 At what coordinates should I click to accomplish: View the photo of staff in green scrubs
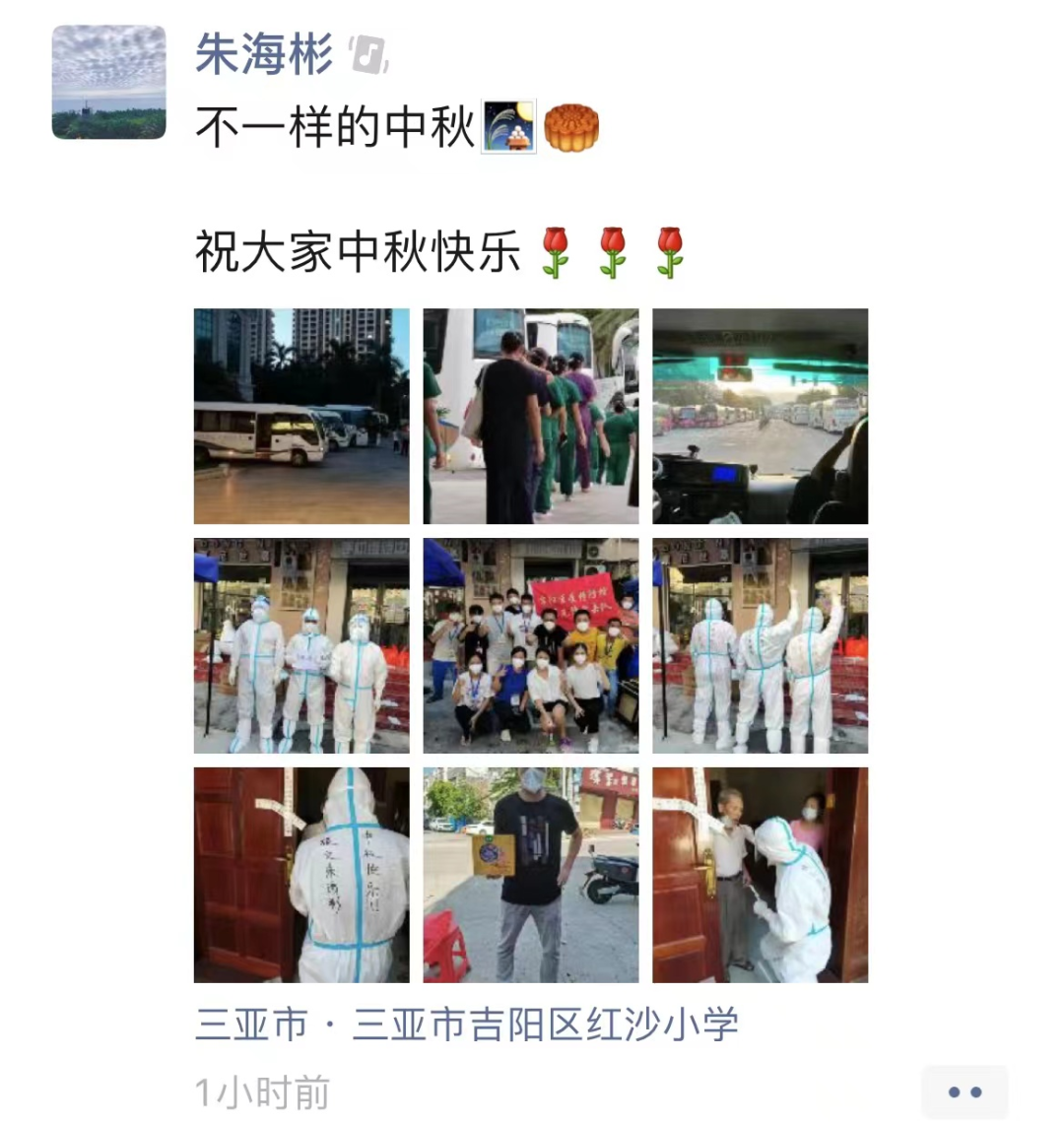point(531,417)
